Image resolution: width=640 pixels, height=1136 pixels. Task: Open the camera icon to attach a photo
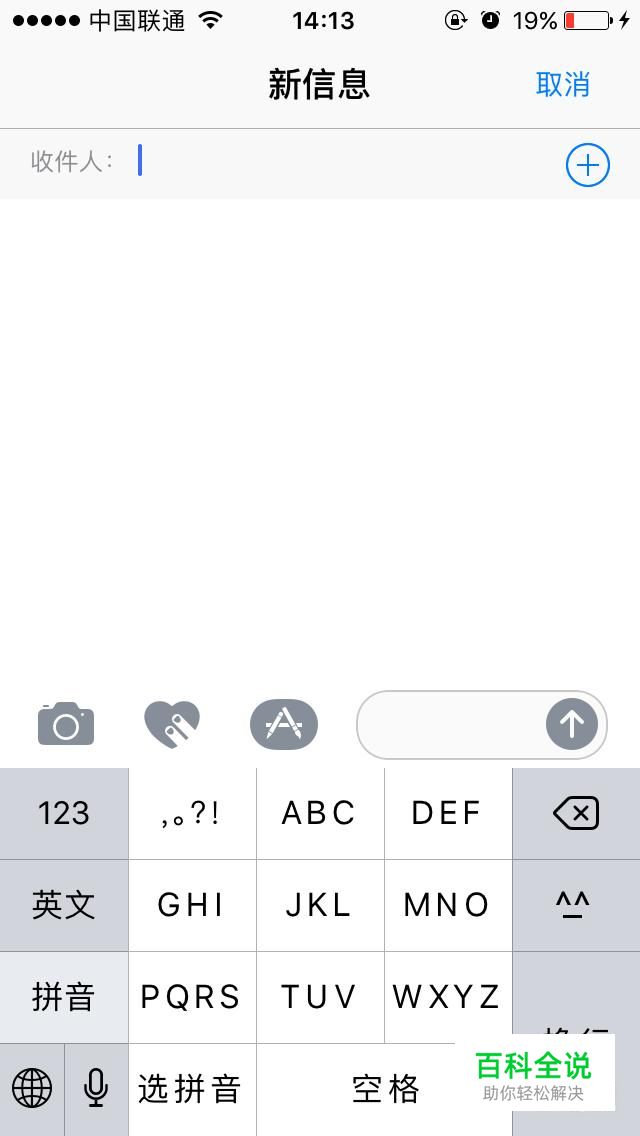[x=66, y=724]
